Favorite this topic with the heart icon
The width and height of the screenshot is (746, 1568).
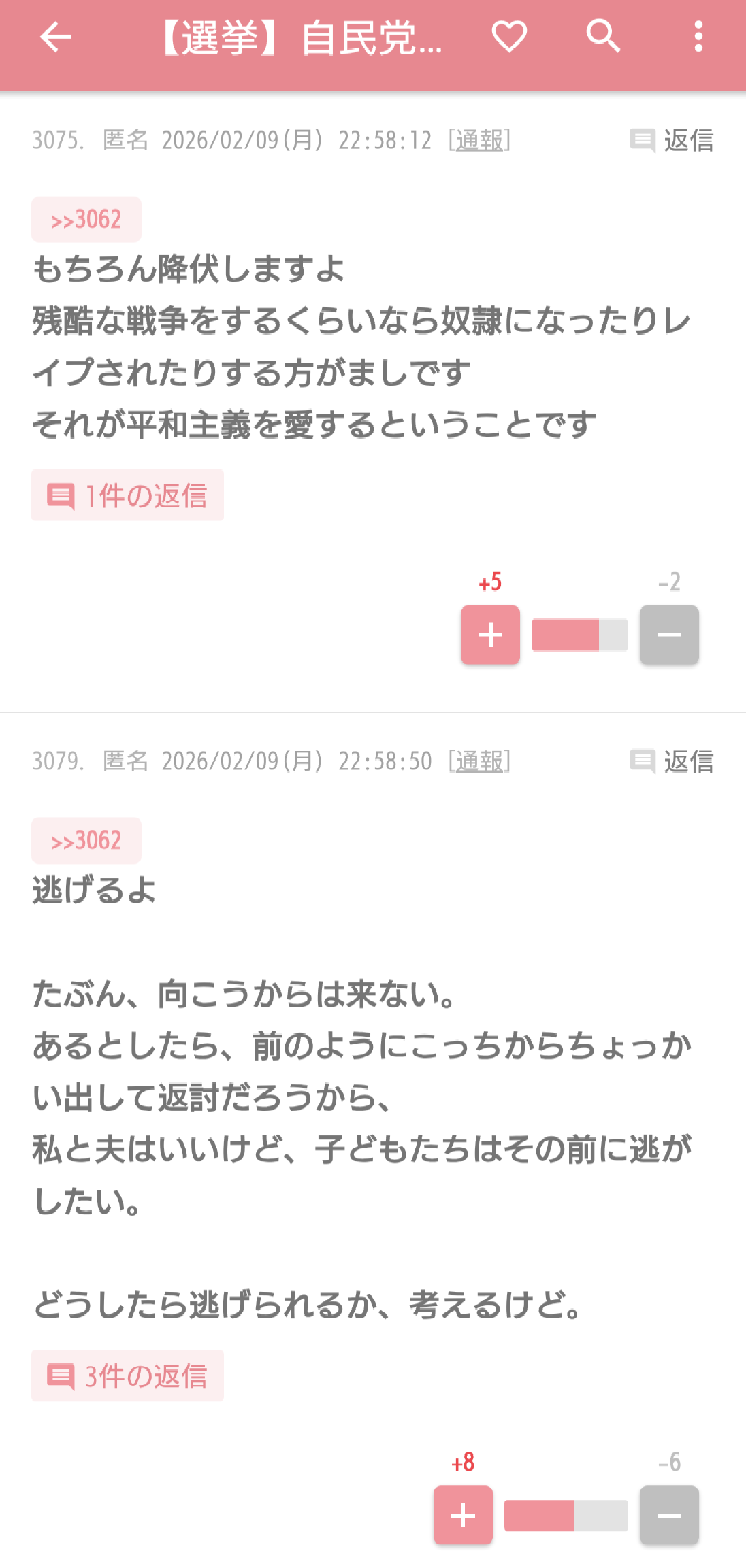pos(510,39)
